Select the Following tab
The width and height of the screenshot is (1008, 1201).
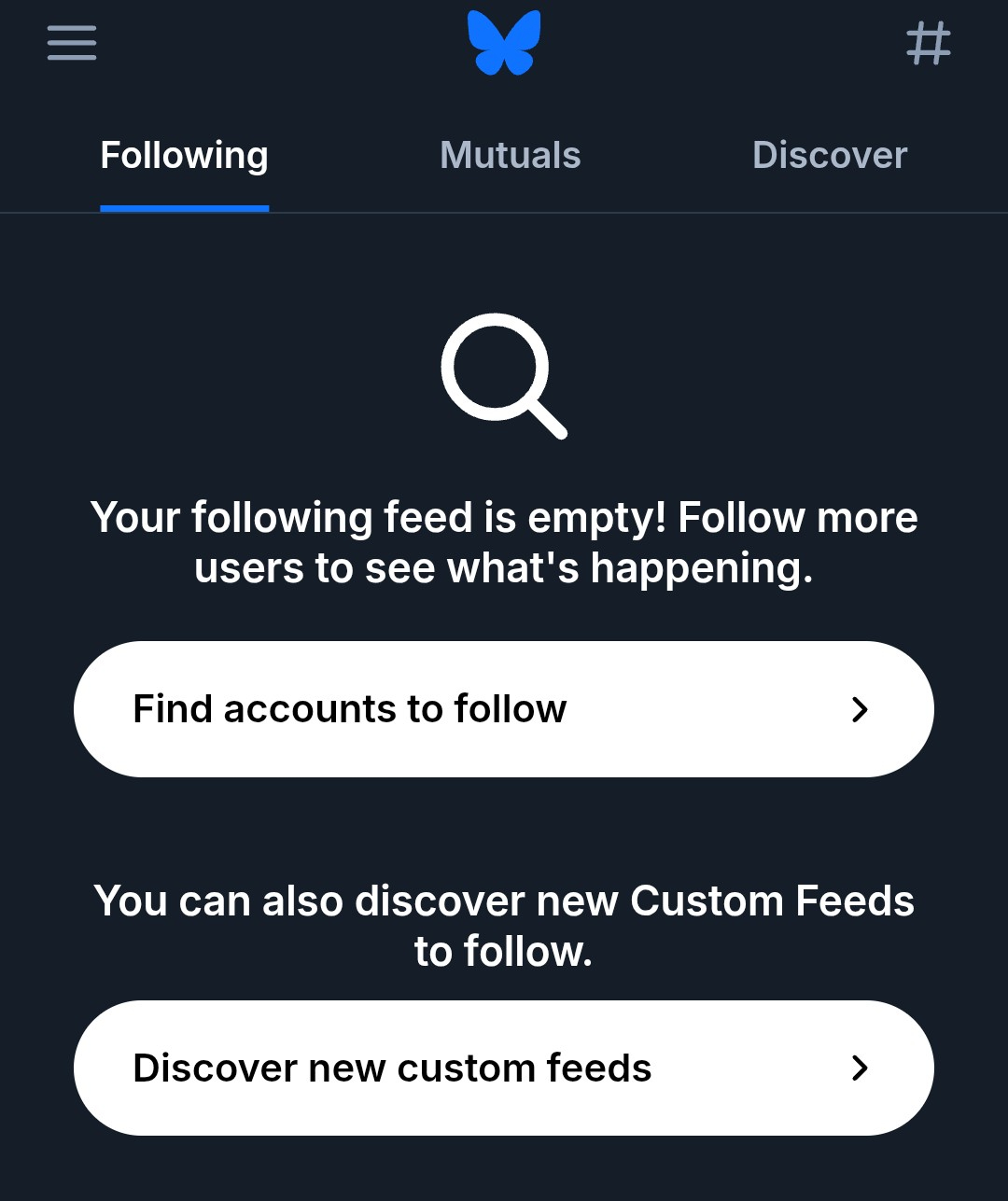tap(184, 156)
